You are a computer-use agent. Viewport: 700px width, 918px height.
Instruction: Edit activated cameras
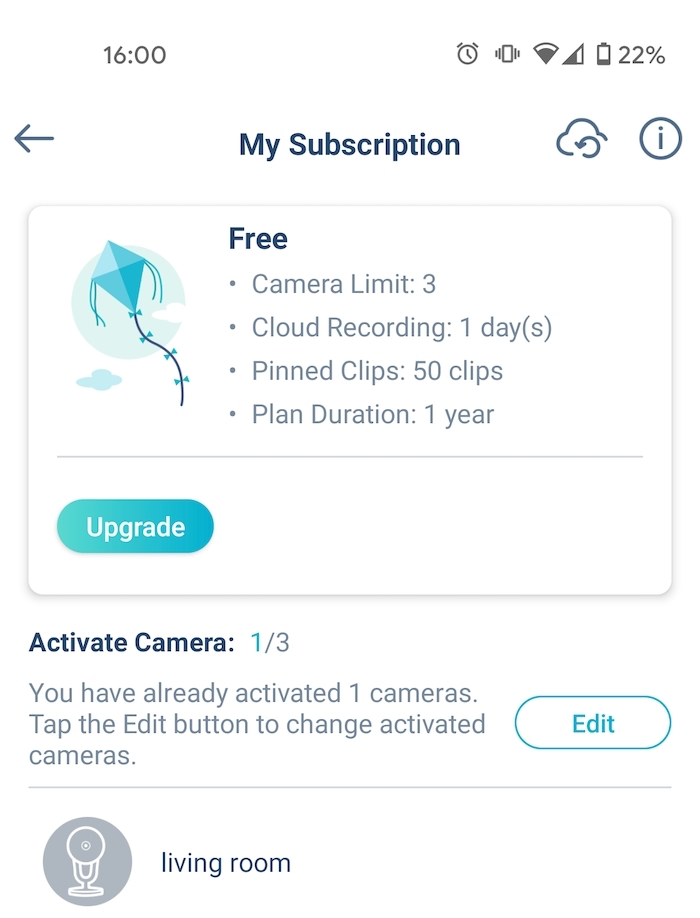592,723
